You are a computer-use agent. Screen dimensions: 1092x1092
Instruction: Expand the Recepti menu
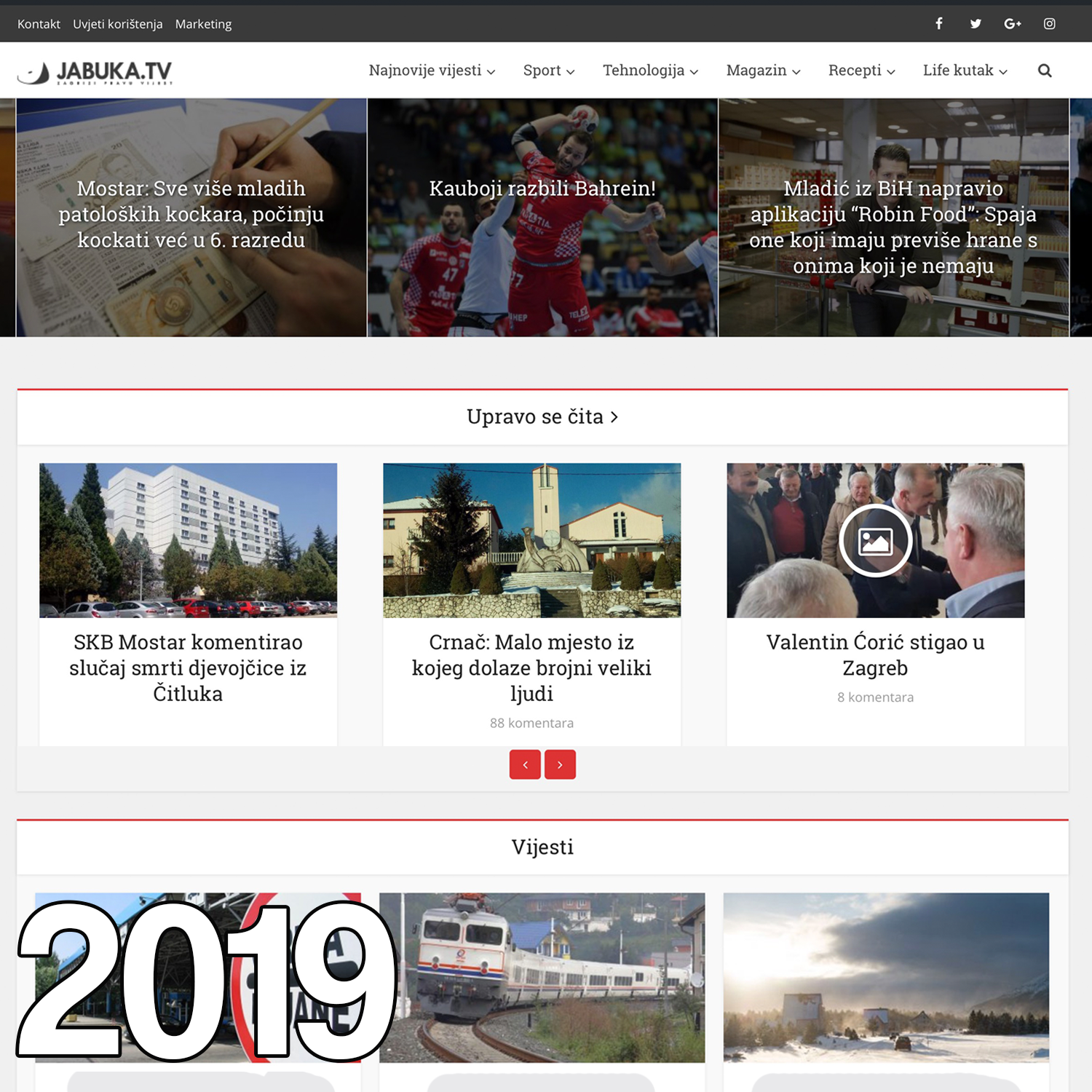[861, 71]
